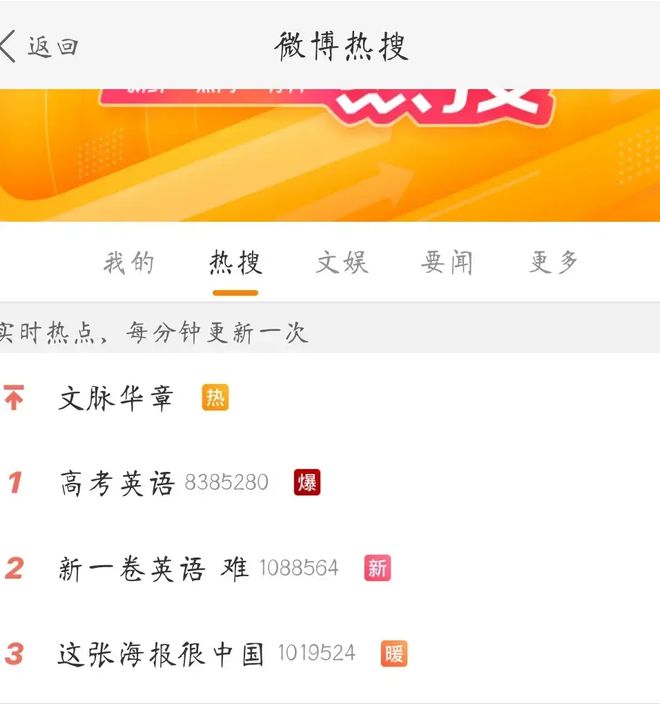This screenshot has height=704, width=660.
Task: Open hot search 这张海报很中国
Action: tap(160, 655)
